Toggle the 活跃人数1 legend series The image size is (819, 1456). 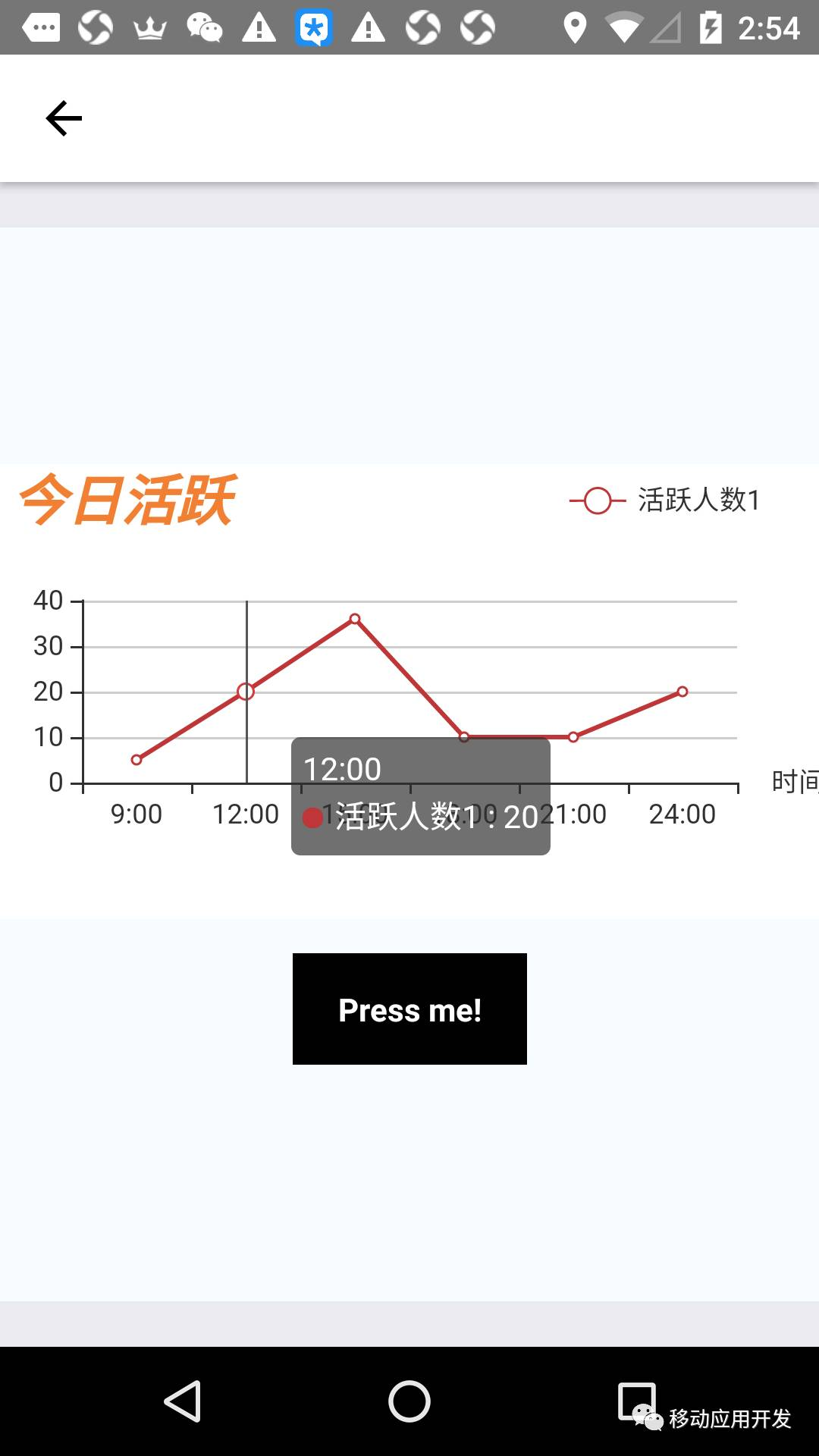point(665,500)
